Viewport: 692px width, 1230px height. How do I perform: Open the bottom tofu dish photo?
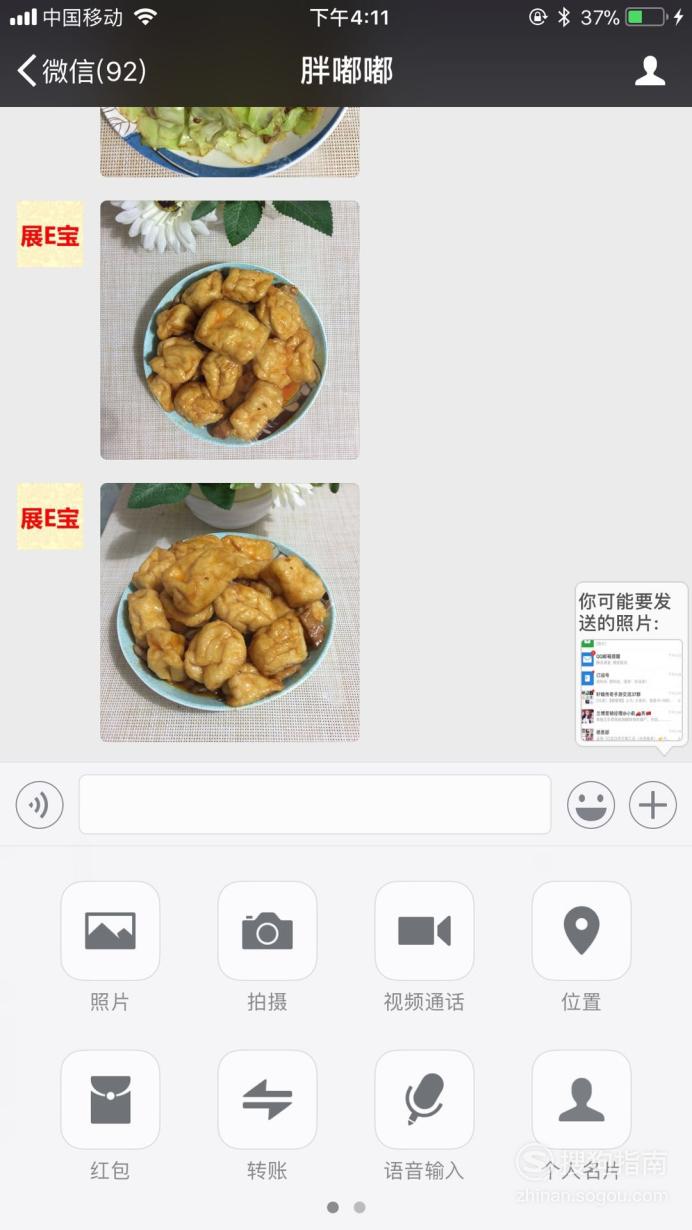[230, 612]
